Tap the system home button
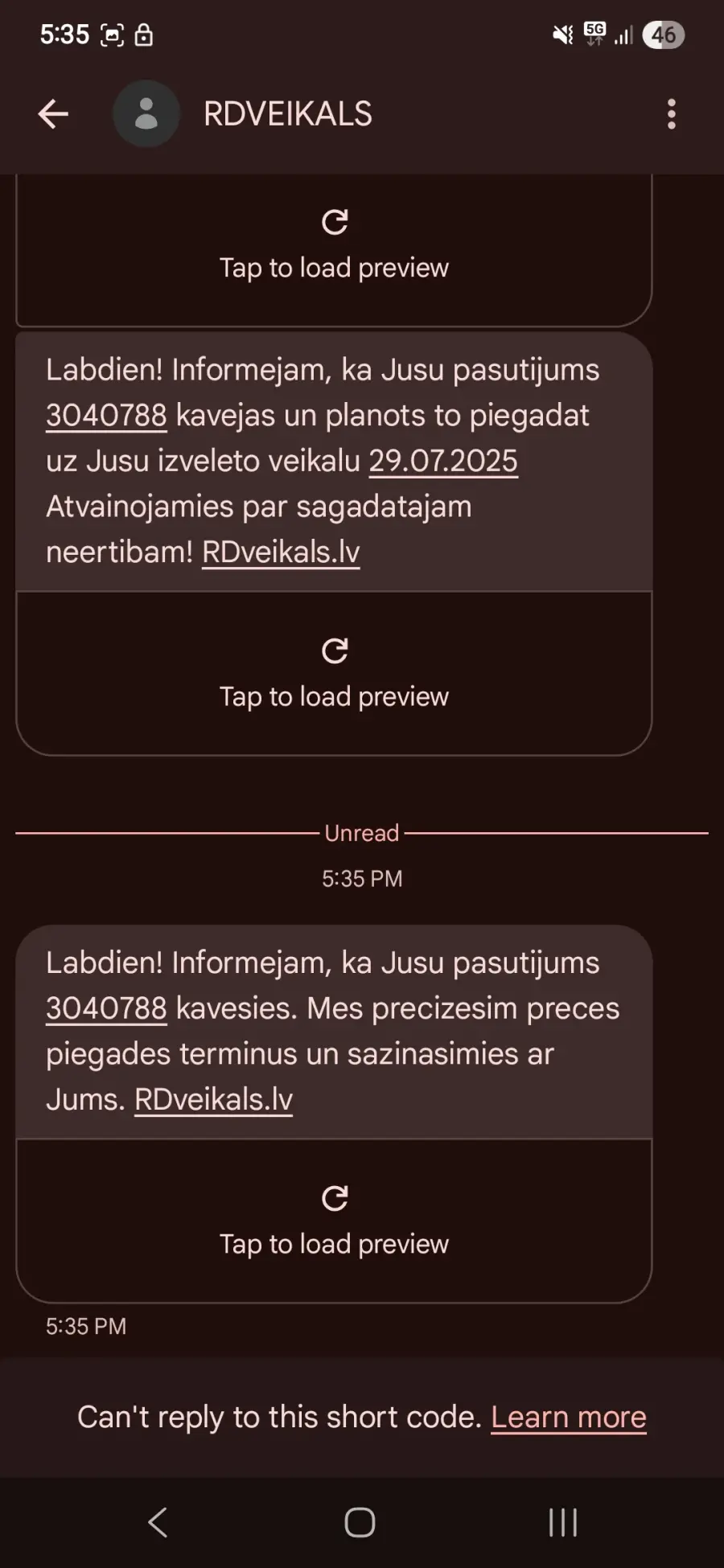 click(x=360, y=1522)
